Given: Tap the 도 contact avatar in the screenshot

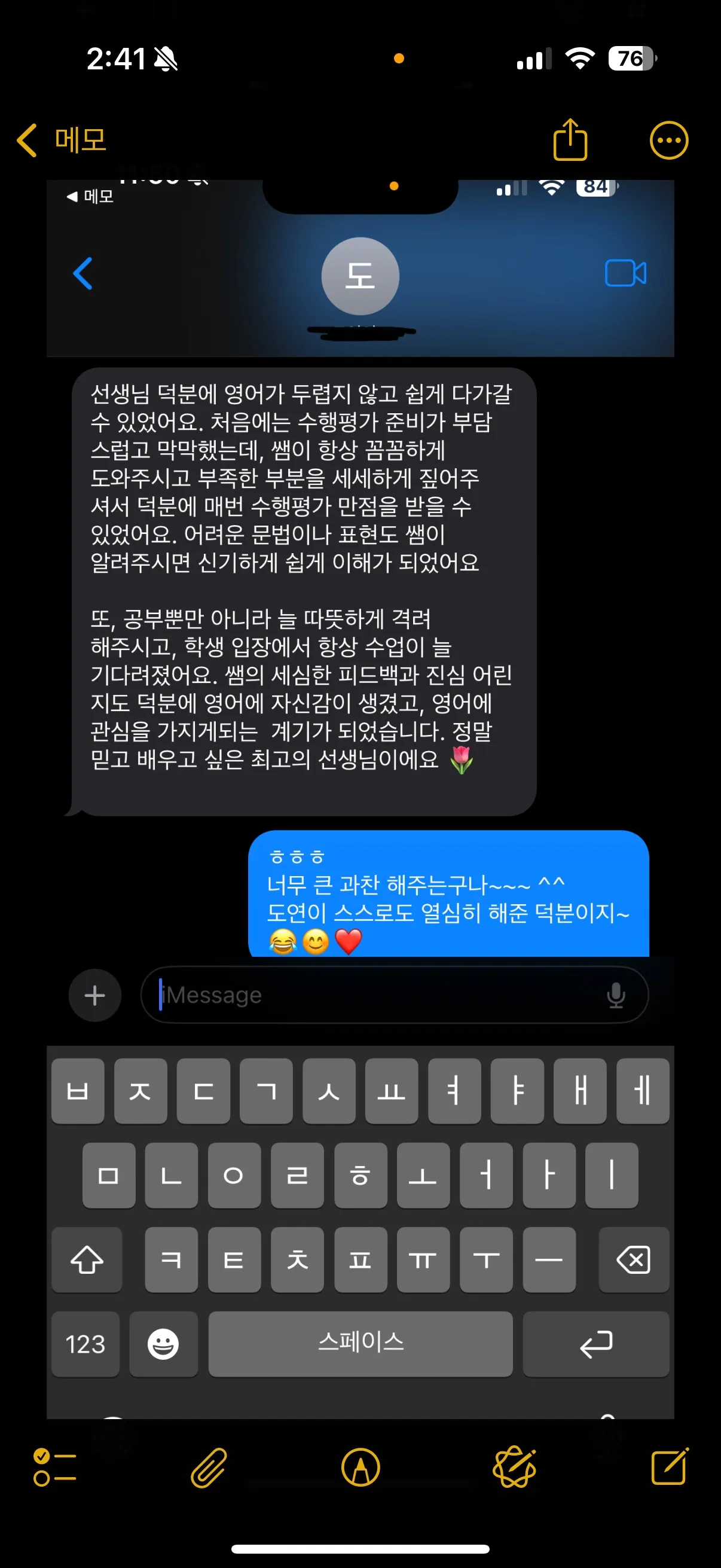Looking at the screenshot, I should click(x=360, y=275).
